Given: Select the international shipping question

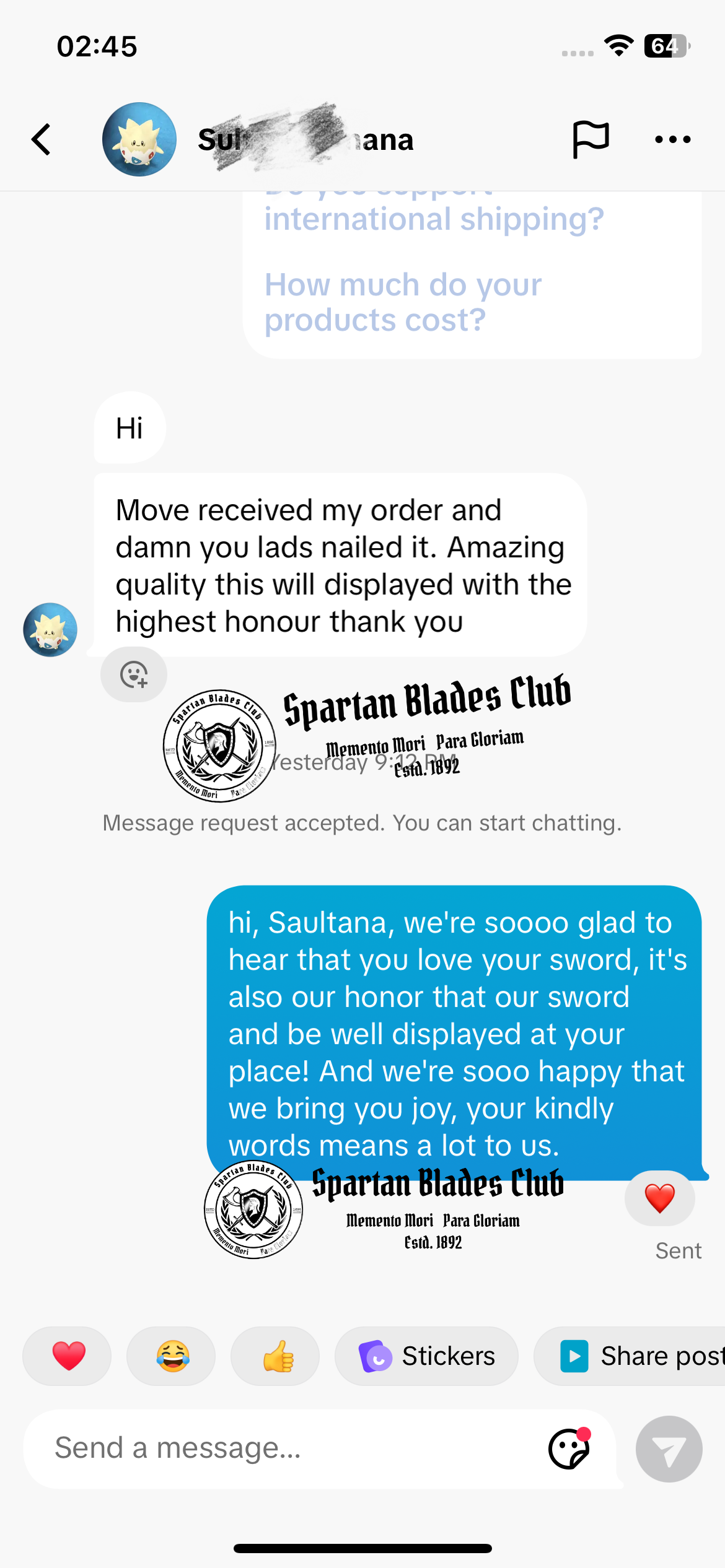Looking at the screenshot, I should (x=434, y=218).
